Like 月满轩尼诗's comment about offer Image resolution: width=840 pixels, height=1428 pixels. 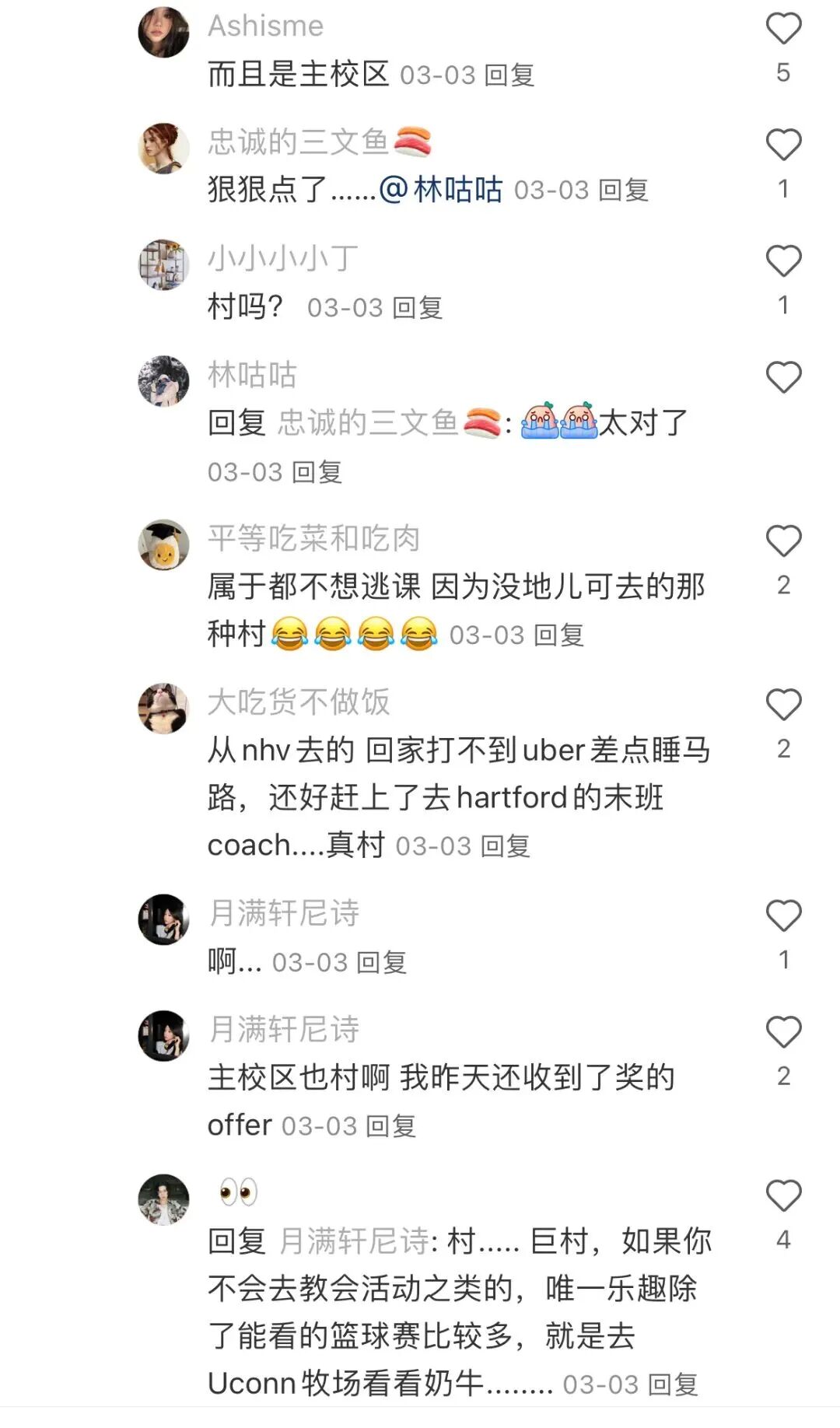coord(783,1032)
